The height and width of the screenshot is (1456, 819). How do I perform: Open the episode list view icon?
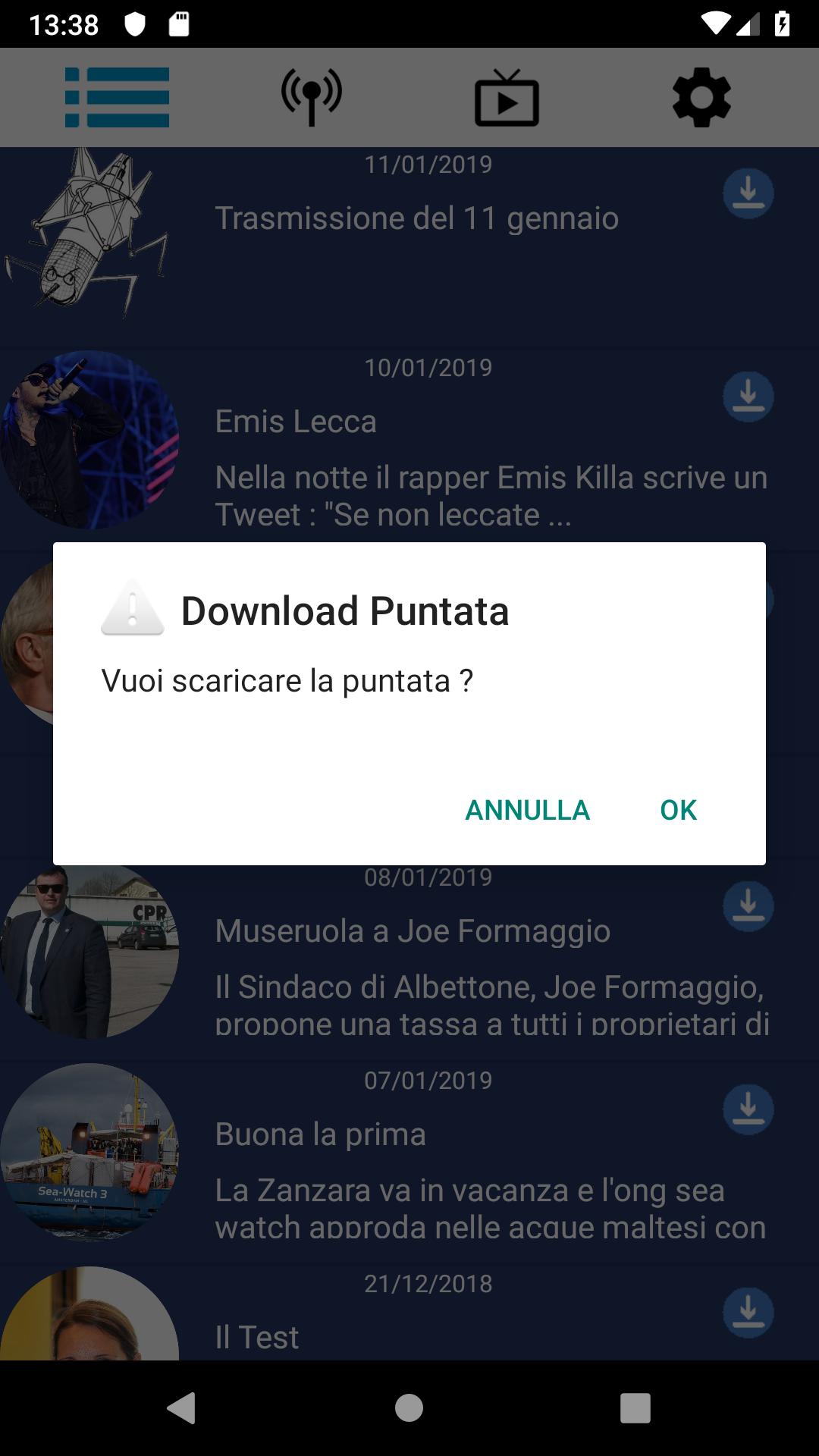[x=118, y=96]
